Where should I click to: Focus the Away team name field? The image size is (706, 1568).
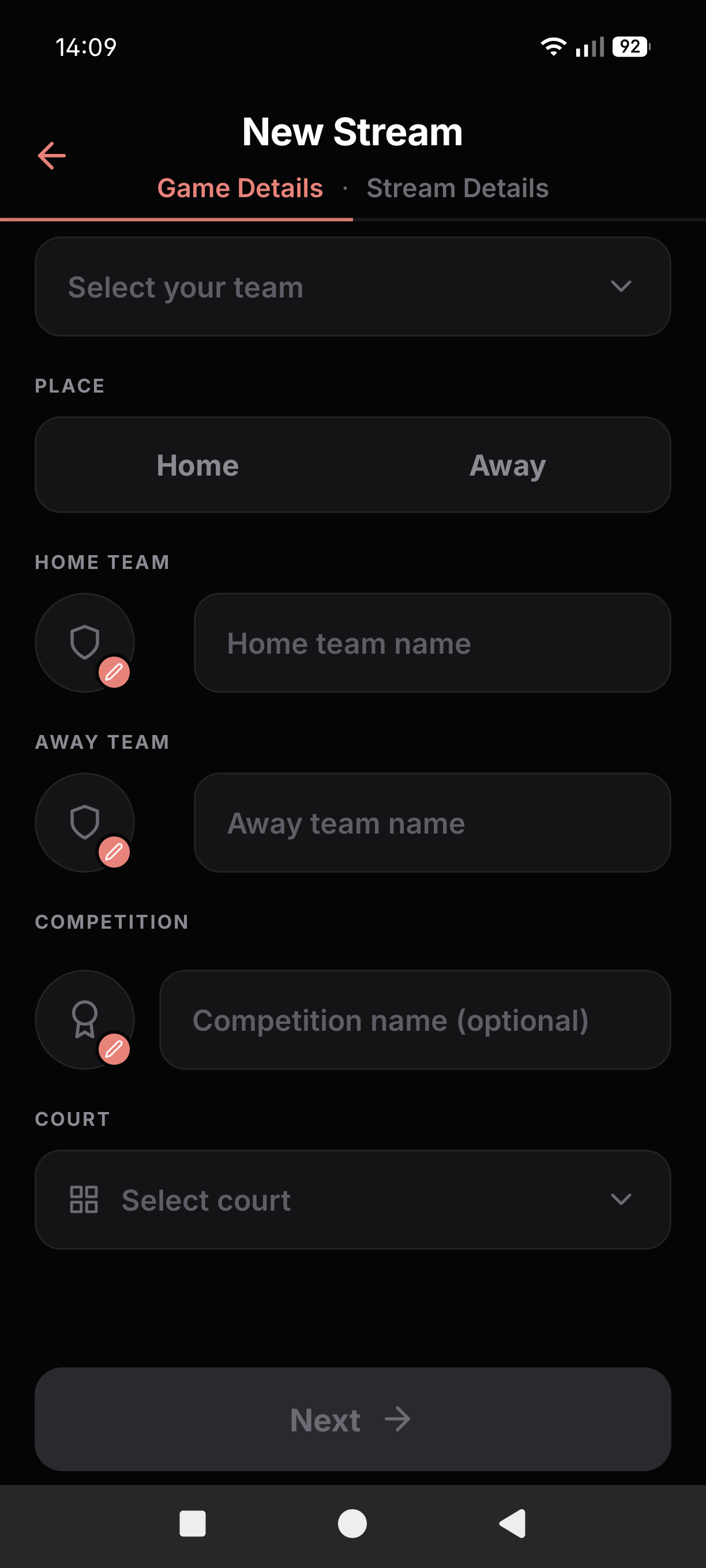432,823
